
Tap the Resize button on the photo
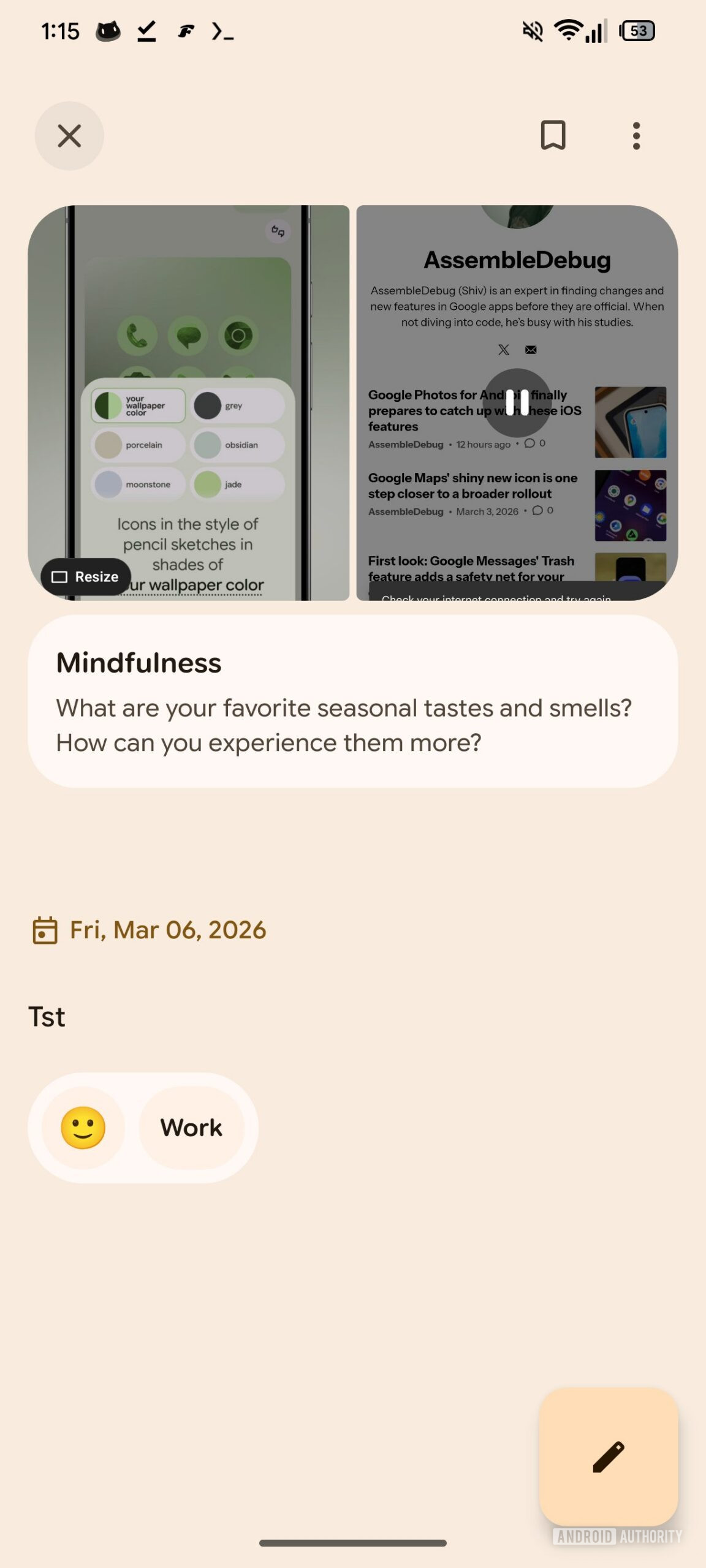(86, 576)
